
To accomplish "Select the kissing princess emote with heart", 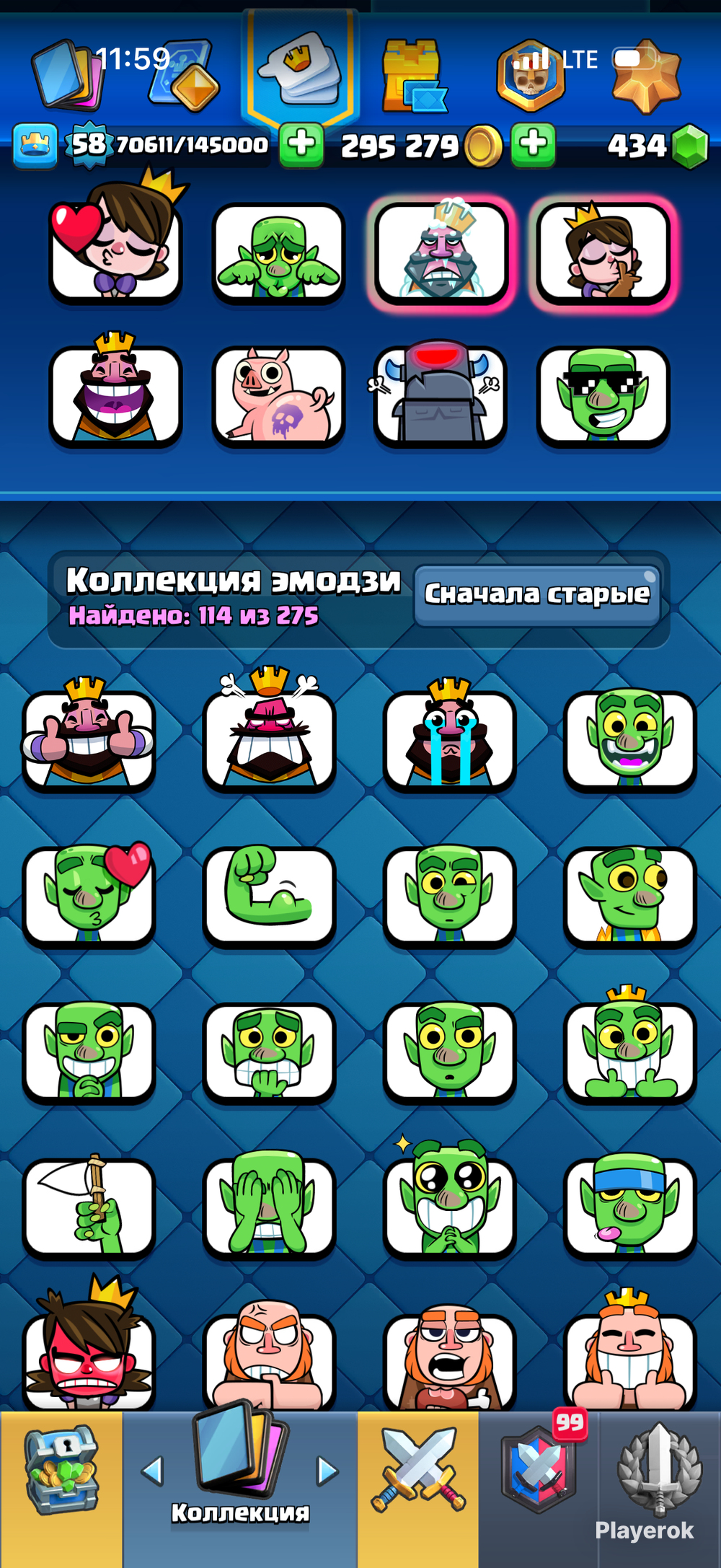I will [115, 249].
